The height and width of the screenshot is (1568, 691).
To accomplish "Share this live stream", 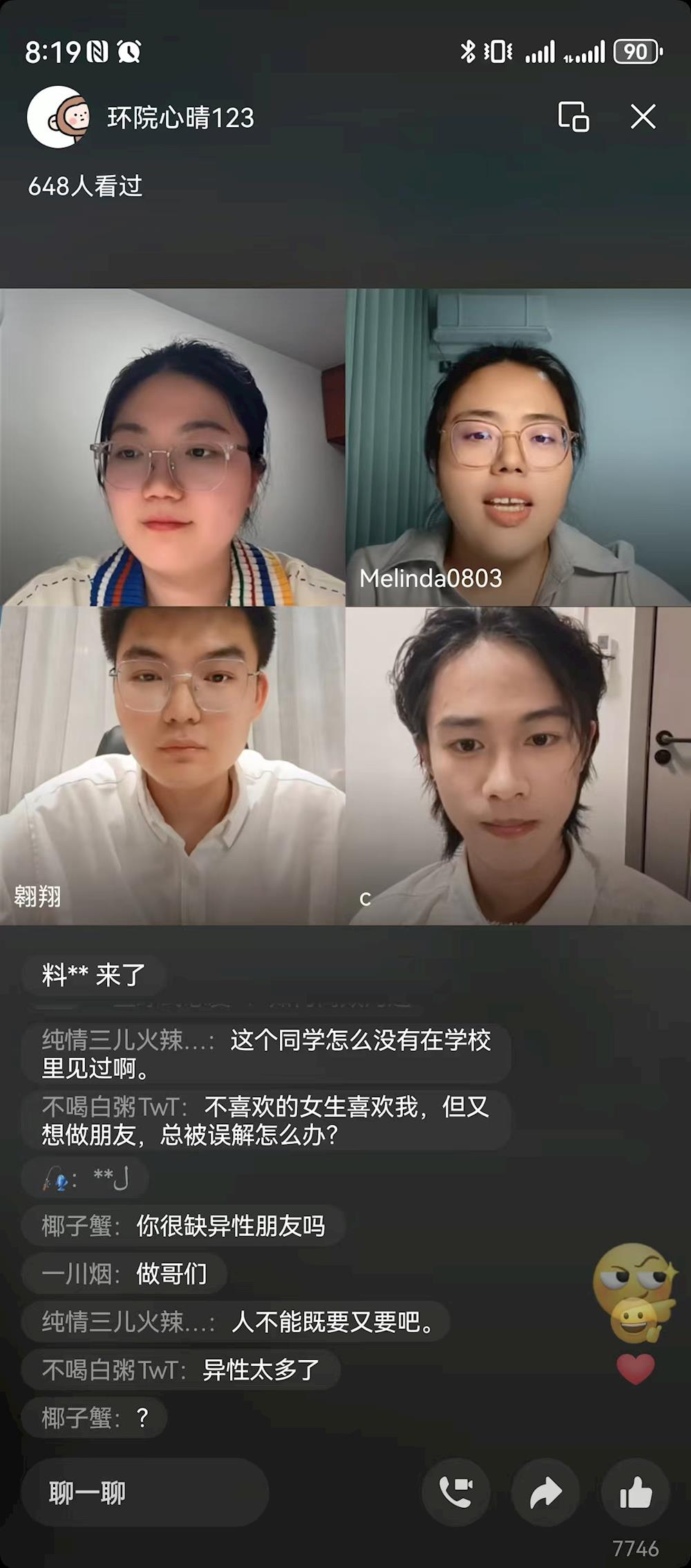I will click(546, 1493).
